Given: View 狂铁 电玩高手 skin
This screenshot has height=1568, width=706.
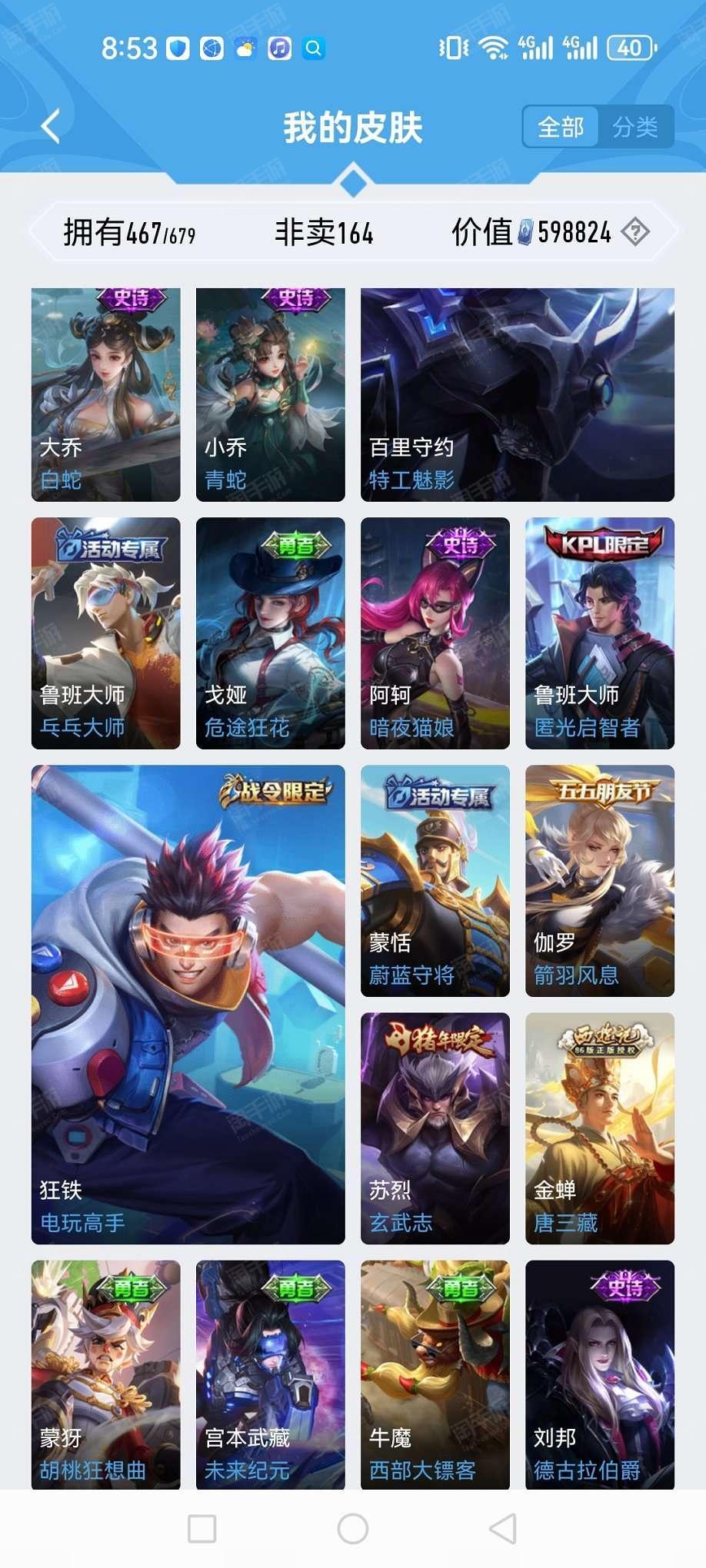Looking at the screenshot, I should pyautogui.click(x=188, y=1004).
